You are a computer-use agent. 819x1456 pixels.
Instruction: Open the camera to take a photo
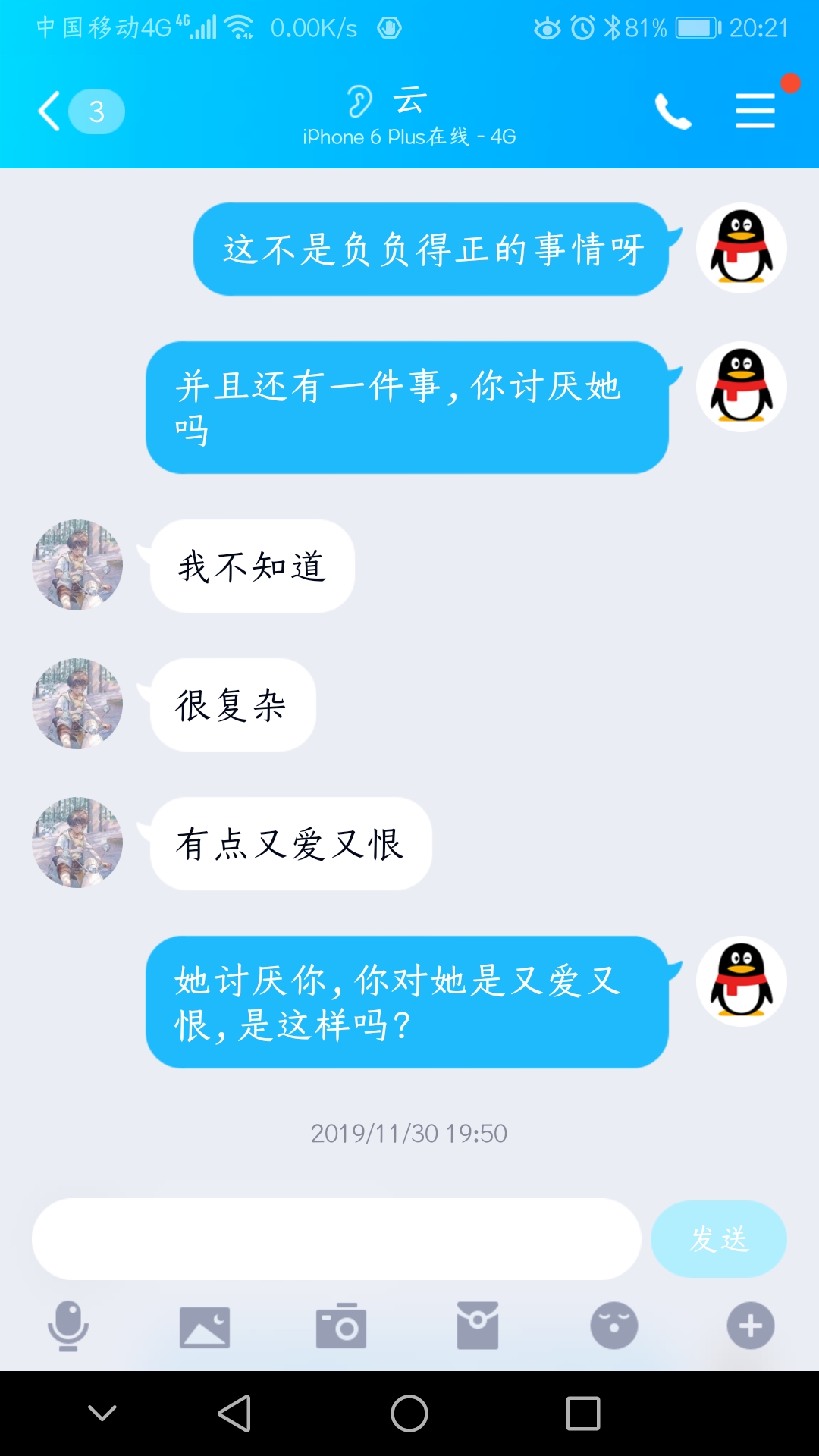[x=341, y=1326]
